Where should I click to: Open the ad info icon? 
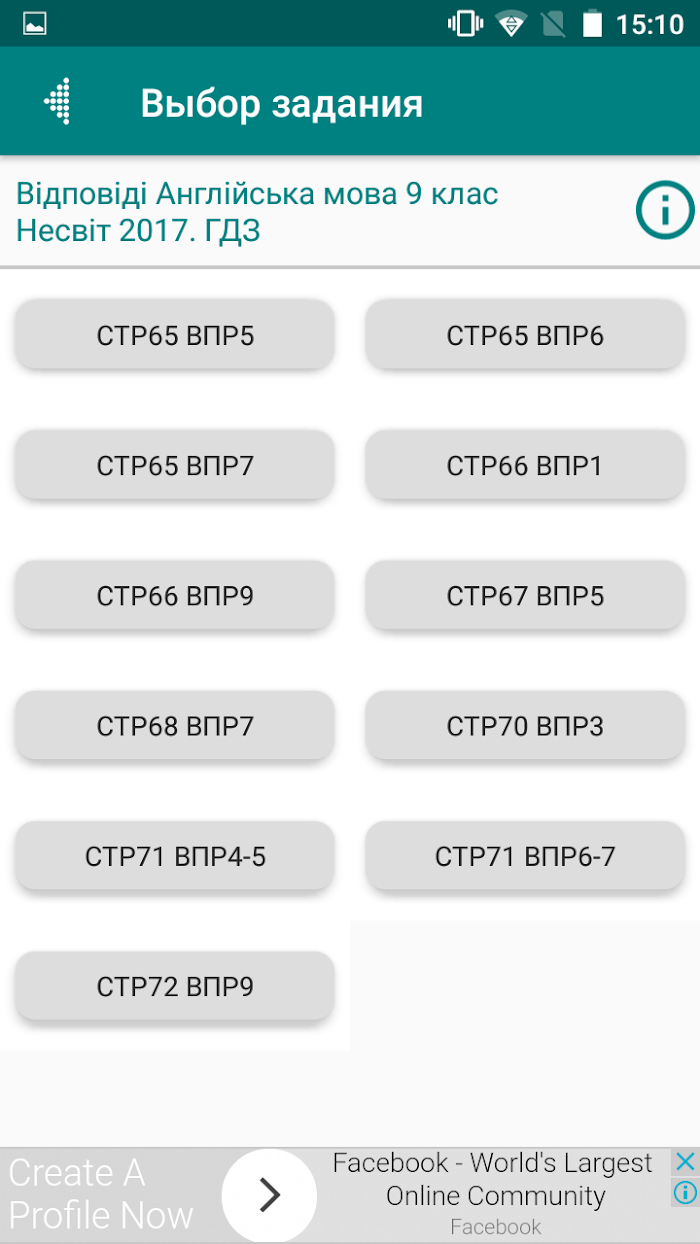[685, 1192]
